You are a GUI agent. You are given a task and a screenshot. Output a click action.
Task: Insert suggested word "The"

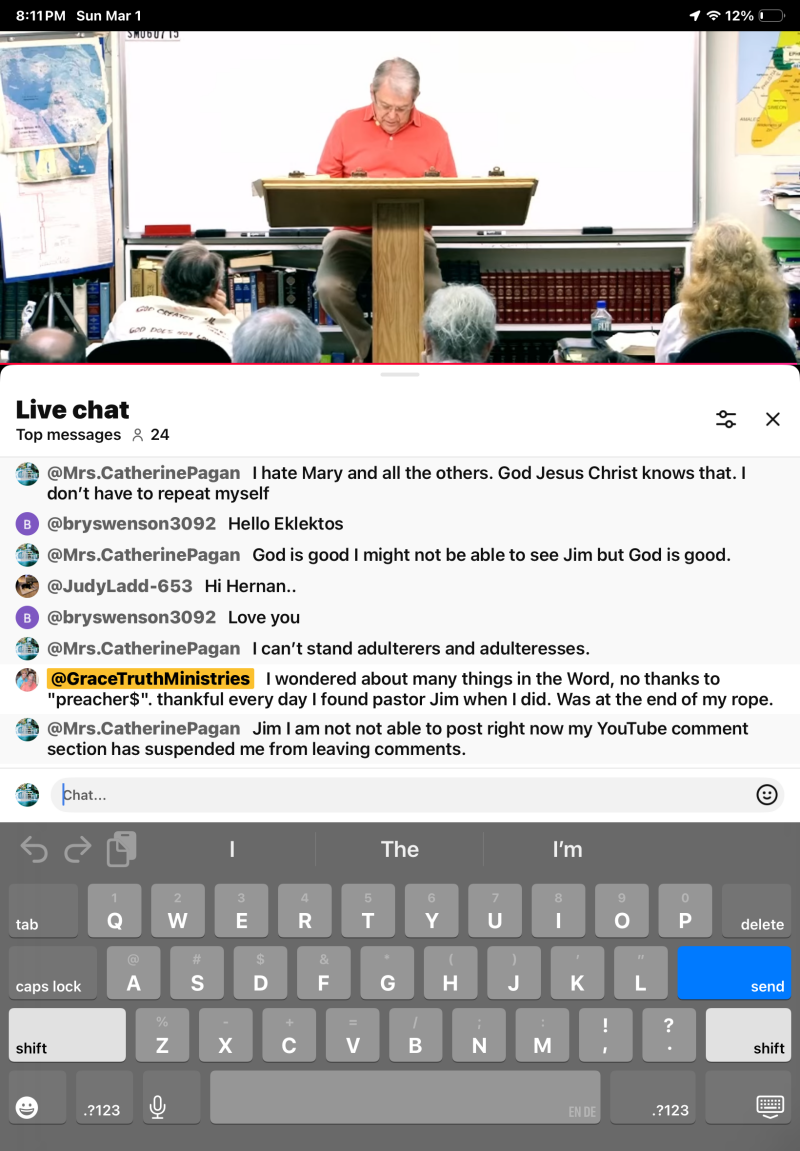(399, 849)
